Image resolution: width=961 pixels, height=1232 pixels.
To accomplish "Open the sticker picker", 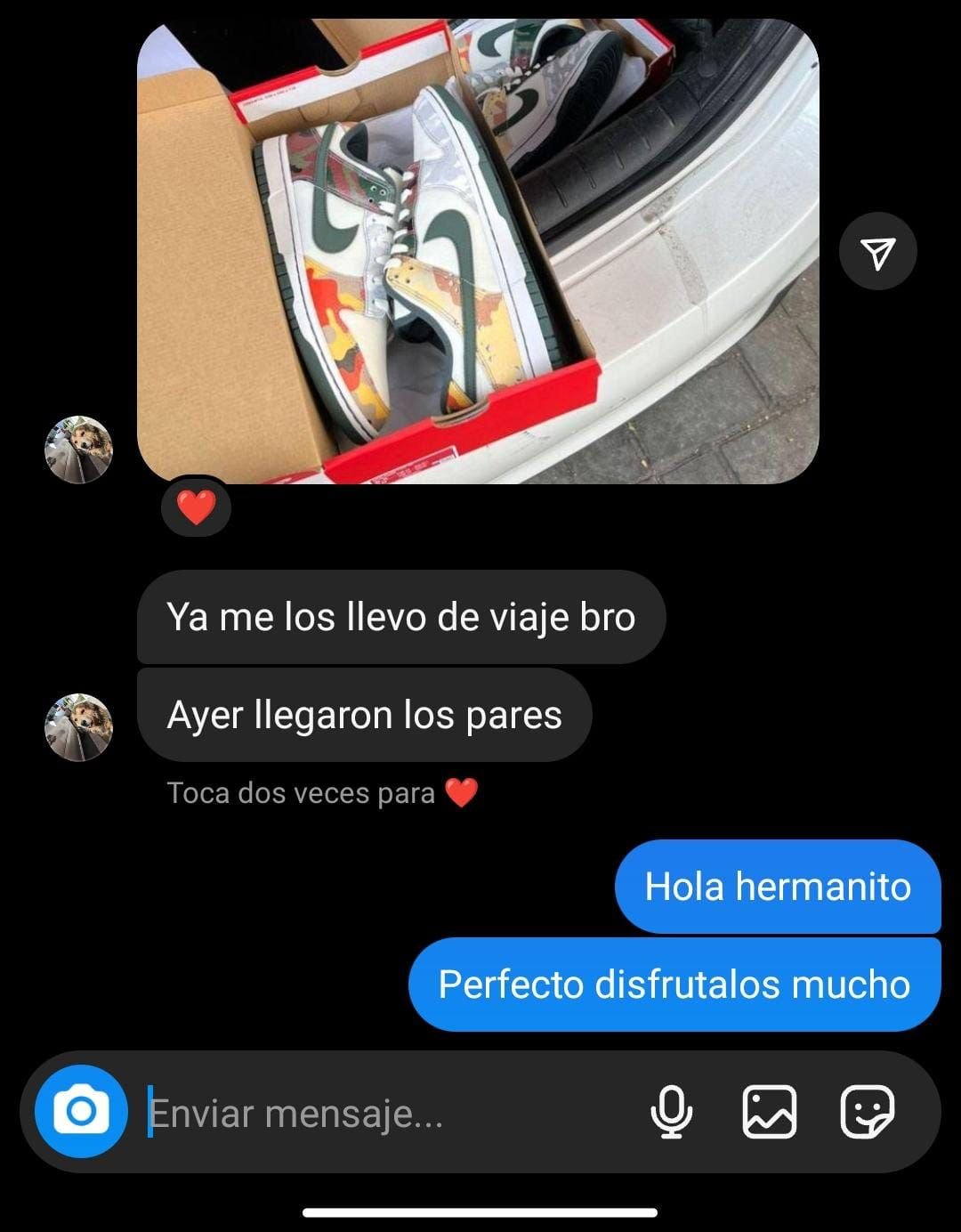I will [868, 1112].
